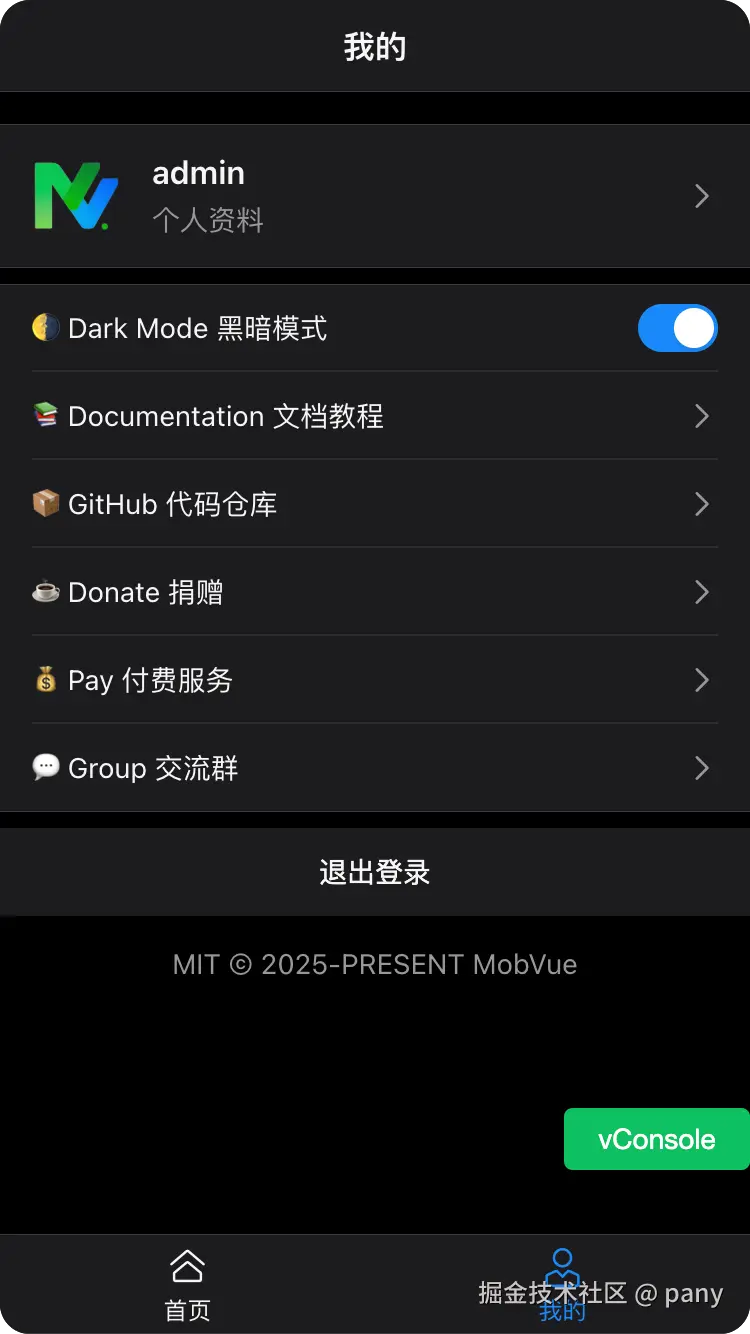Go to Donate 捐赠
This screenshot has height=1334, width=750.
pyautogui.click(x=374, y=592)
